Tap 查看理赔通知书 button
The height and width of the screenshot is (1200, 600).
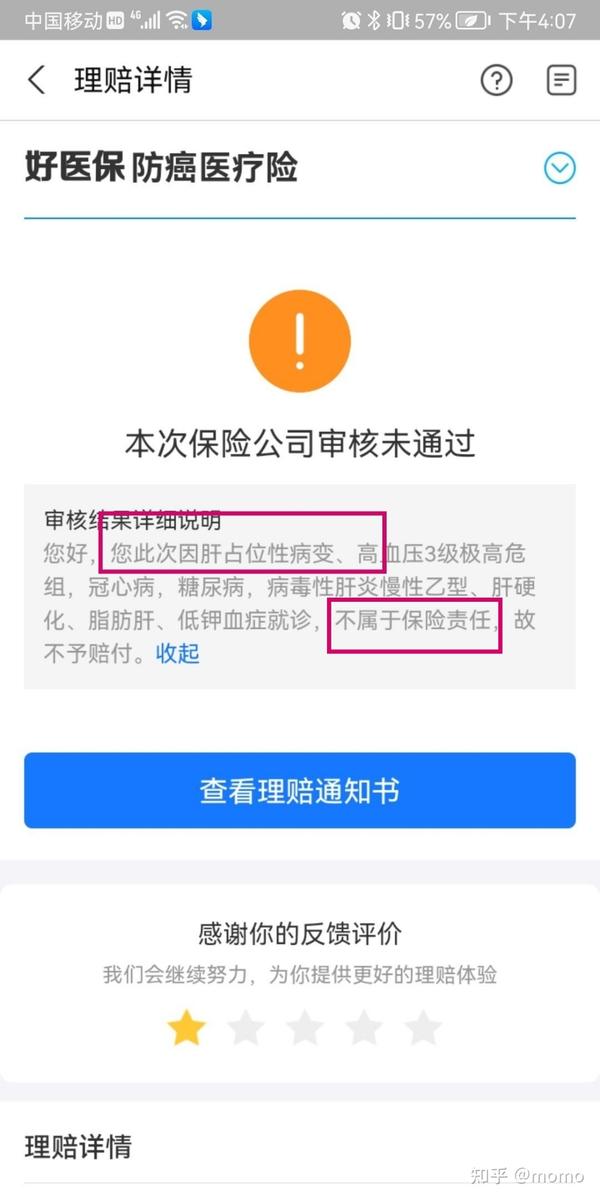click(300, 791)
